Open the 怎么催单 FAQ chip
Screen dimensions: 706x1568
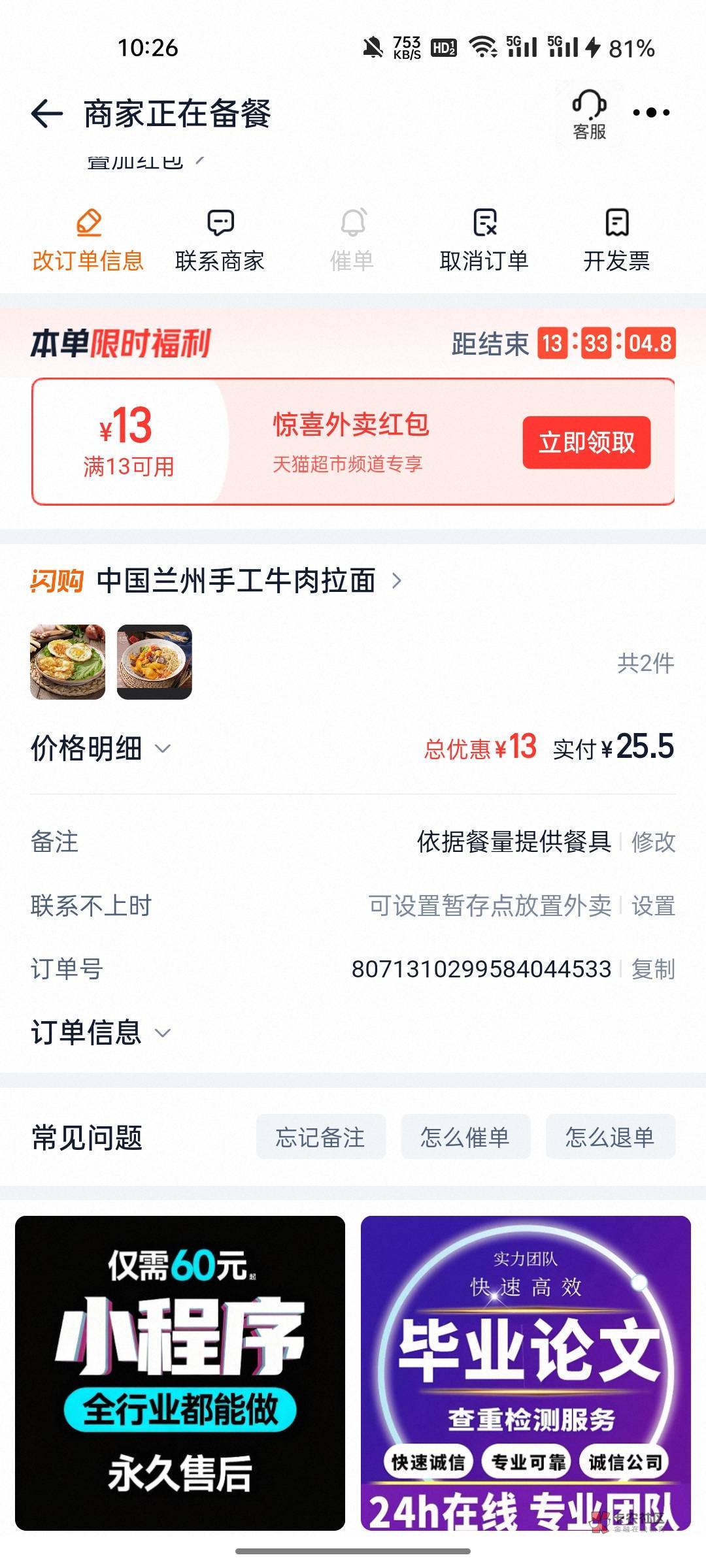(465, 1137)
